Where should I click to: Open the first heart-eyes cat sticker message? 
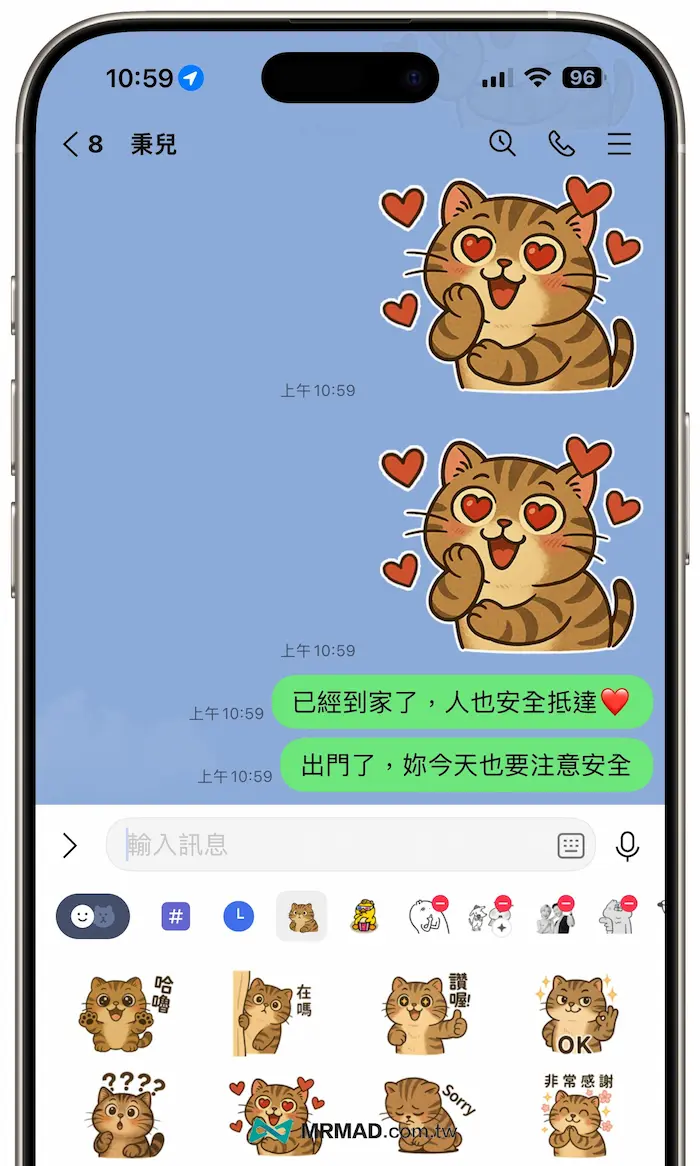tap(510, 285)
